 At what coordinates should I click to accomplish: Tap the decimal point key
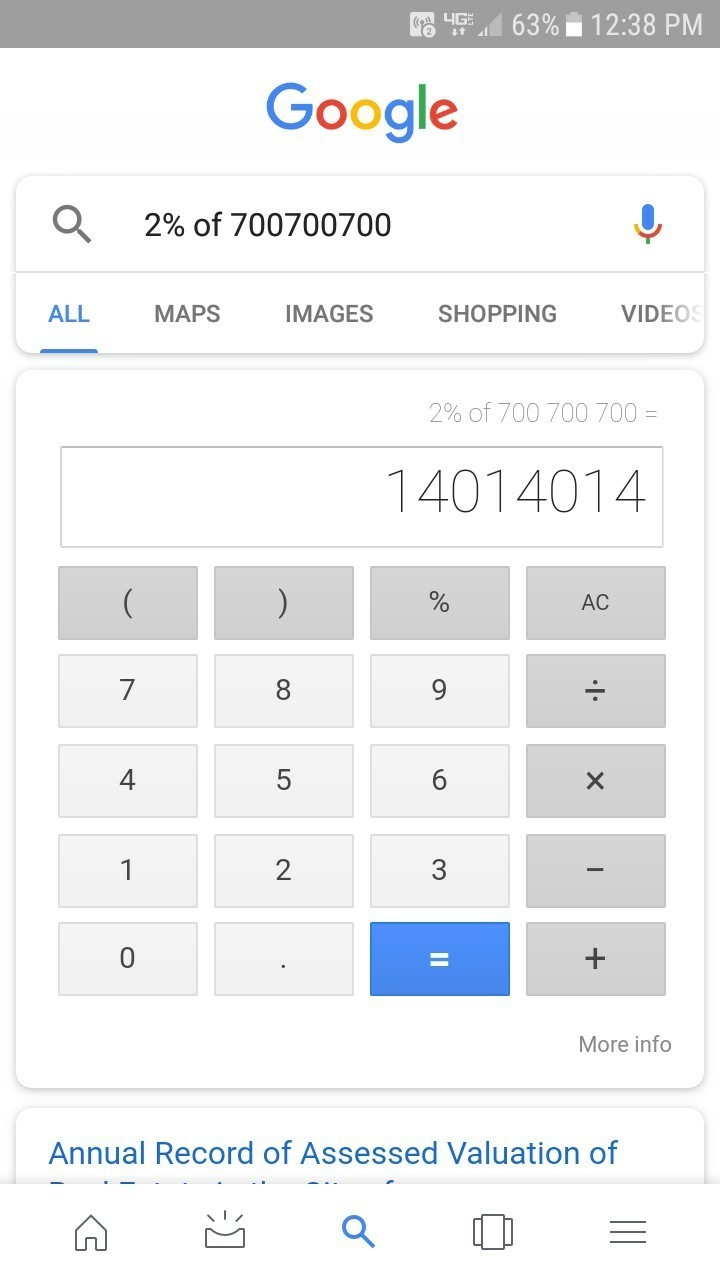(x=283, y=959)
